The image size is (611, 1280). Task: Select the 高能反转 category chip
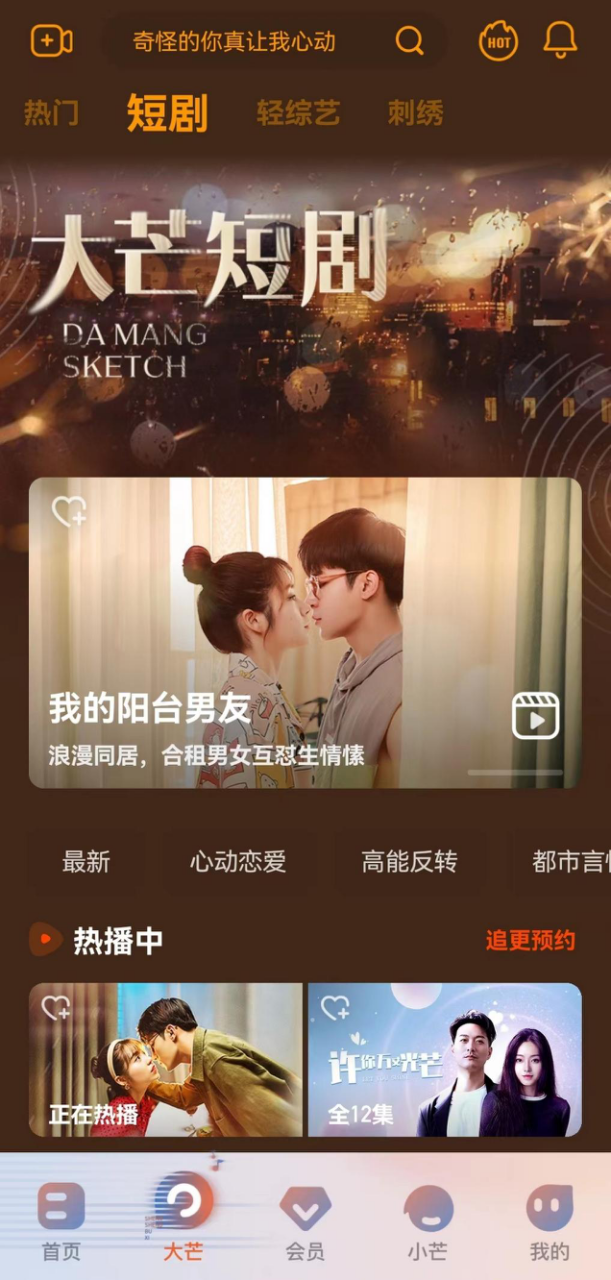(x=409, y=862)
